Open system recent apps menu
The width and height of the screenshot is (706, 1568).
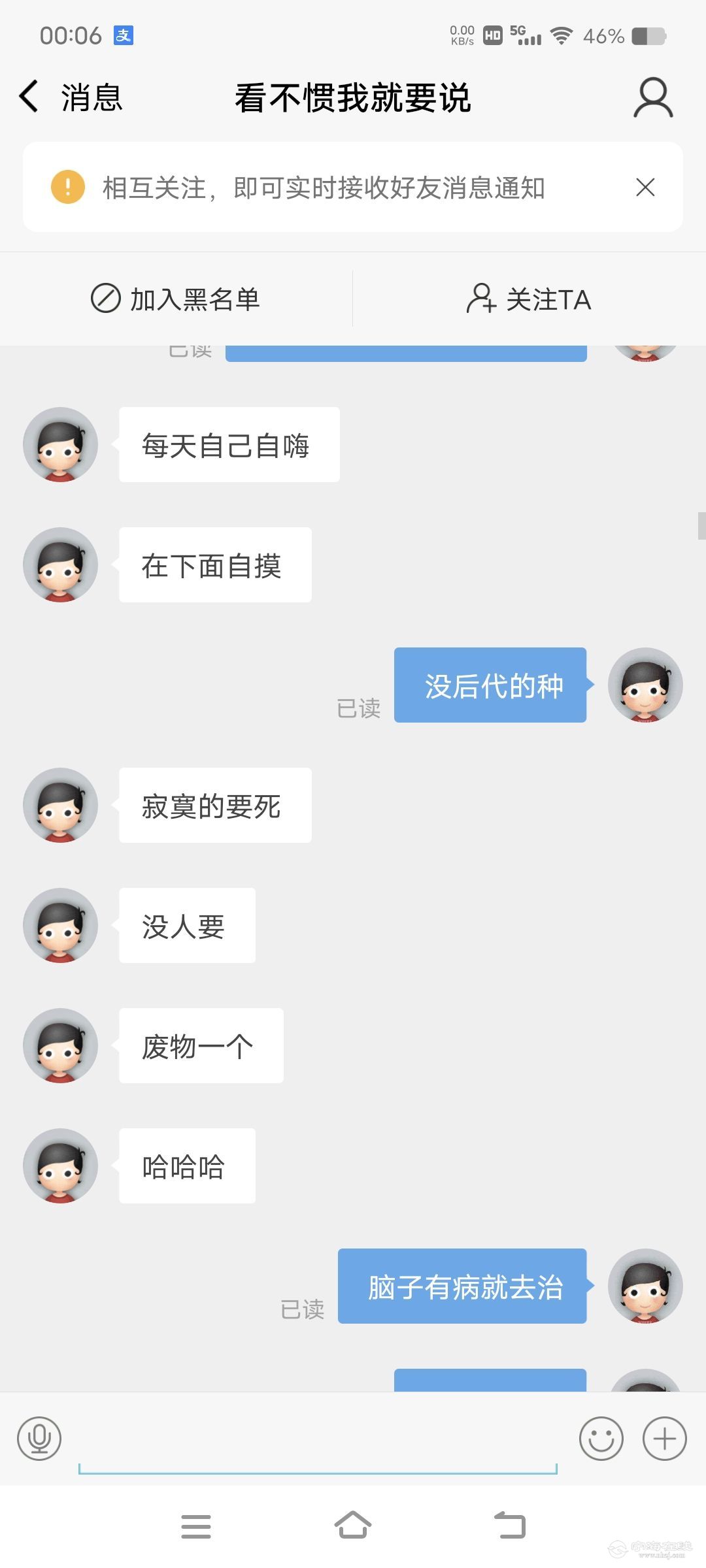tap(196, 1526)
